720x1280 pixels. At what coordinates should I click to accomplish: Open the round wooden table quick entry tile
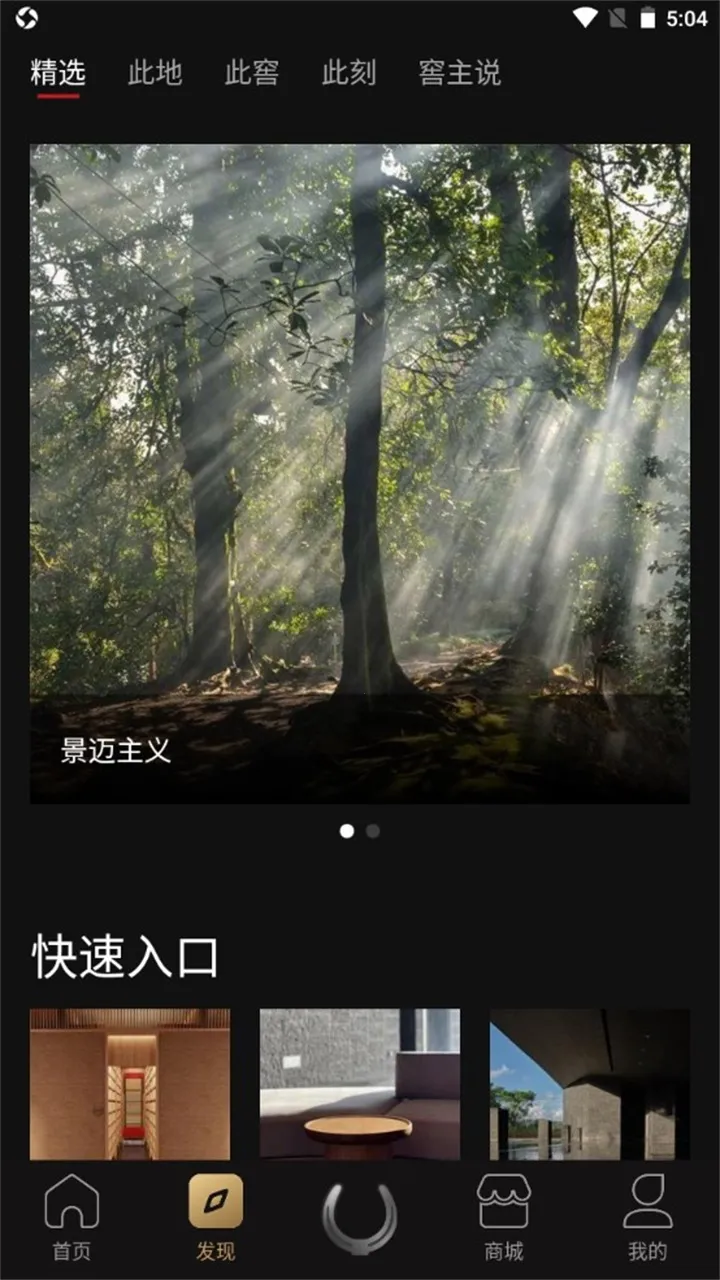point(359,1084)
